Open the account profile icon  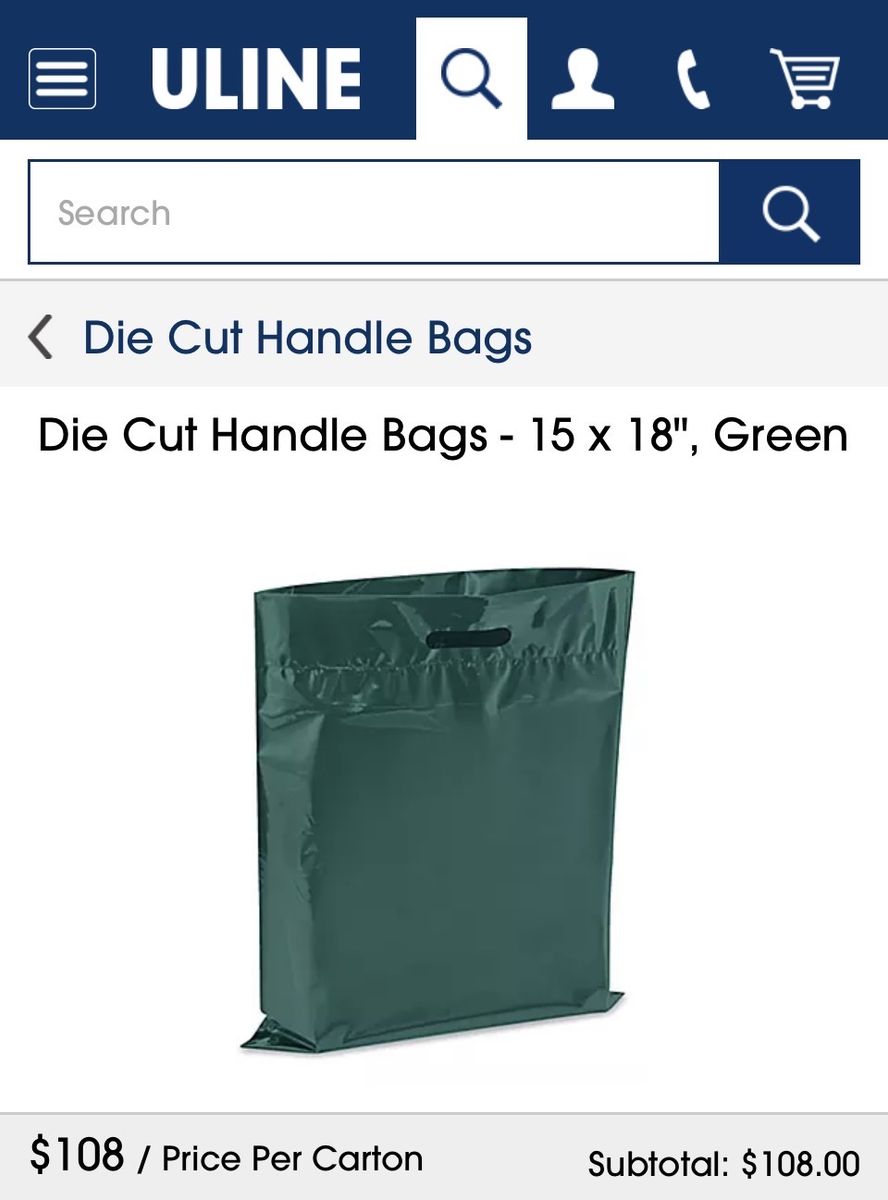tap(582, 78)
